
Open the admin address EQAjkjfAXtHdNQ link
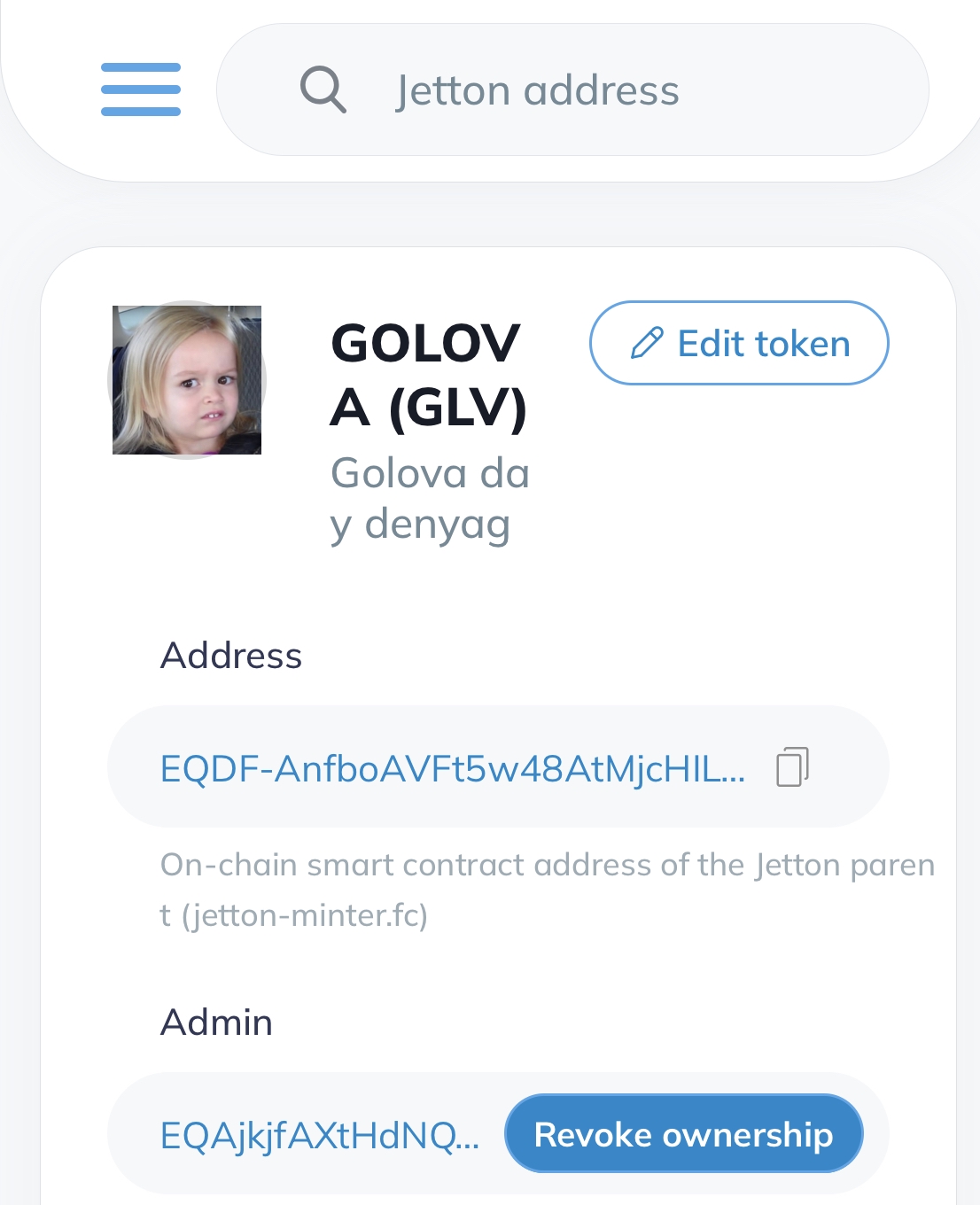319,1135
